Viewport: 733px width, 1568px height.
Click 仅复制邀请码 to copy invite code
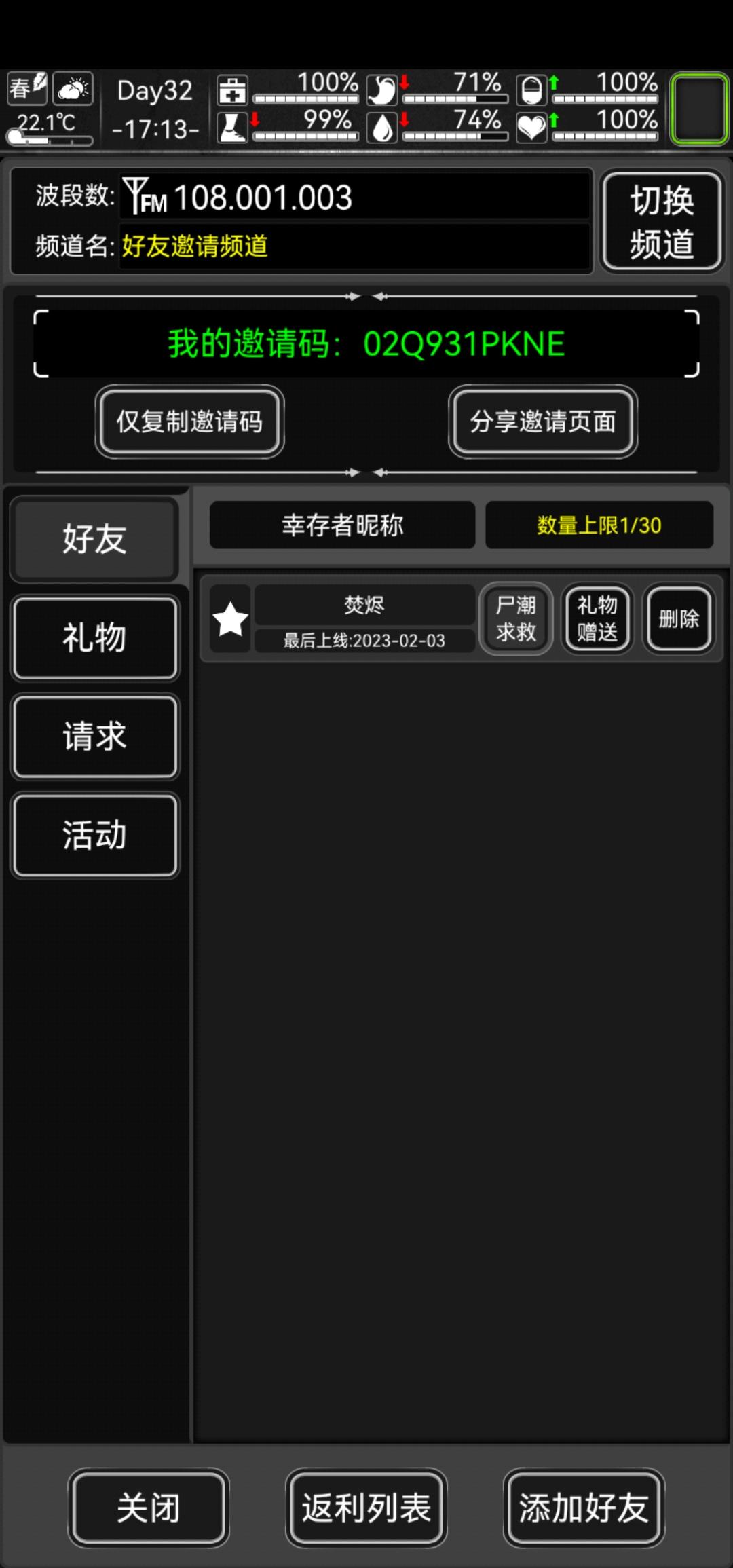click(x=189, y=422)
